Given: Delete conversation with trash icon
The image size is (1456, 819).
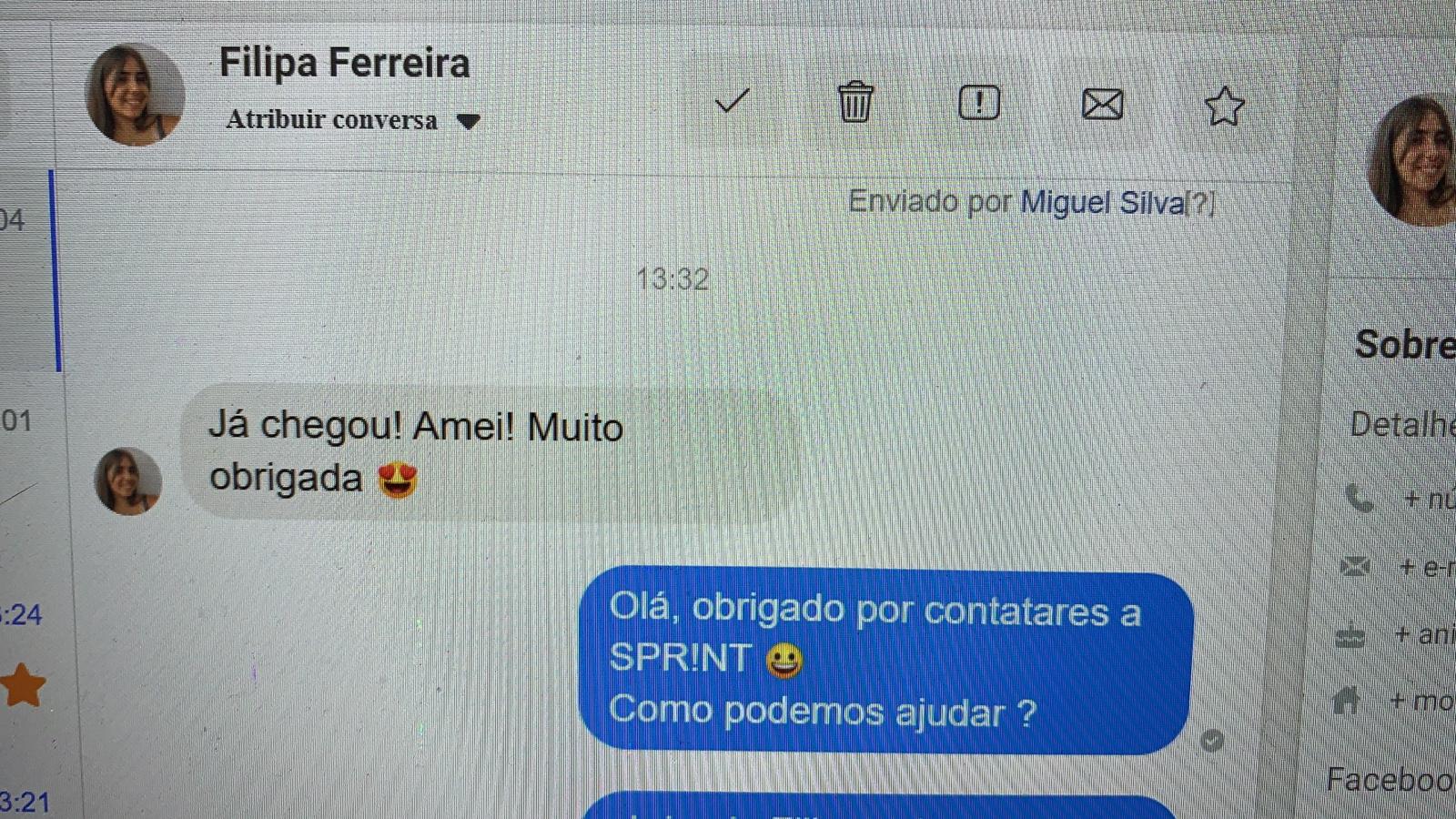Looking at the screenshot, I should tap(854, 102).
